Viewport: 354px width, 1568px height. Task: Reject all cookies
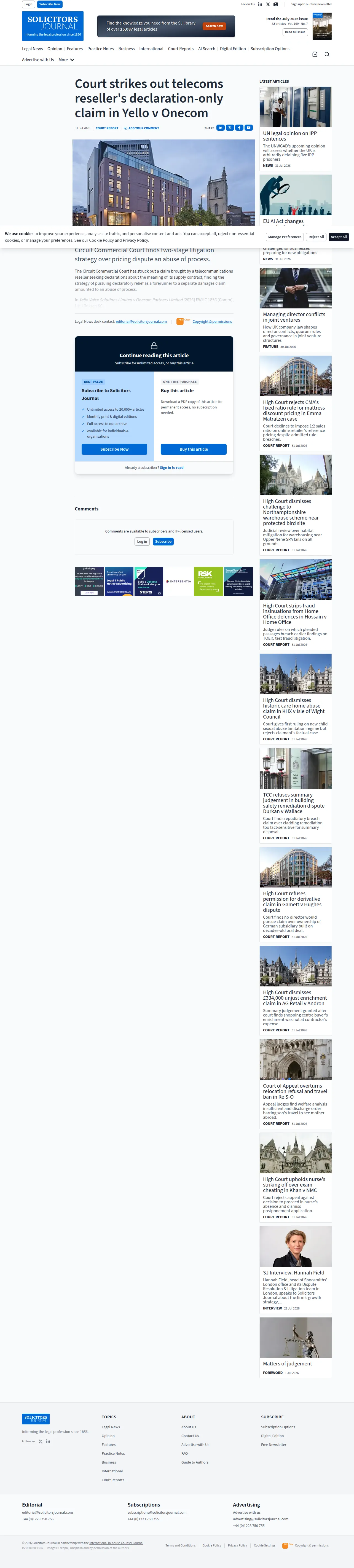tap(316, 237)
